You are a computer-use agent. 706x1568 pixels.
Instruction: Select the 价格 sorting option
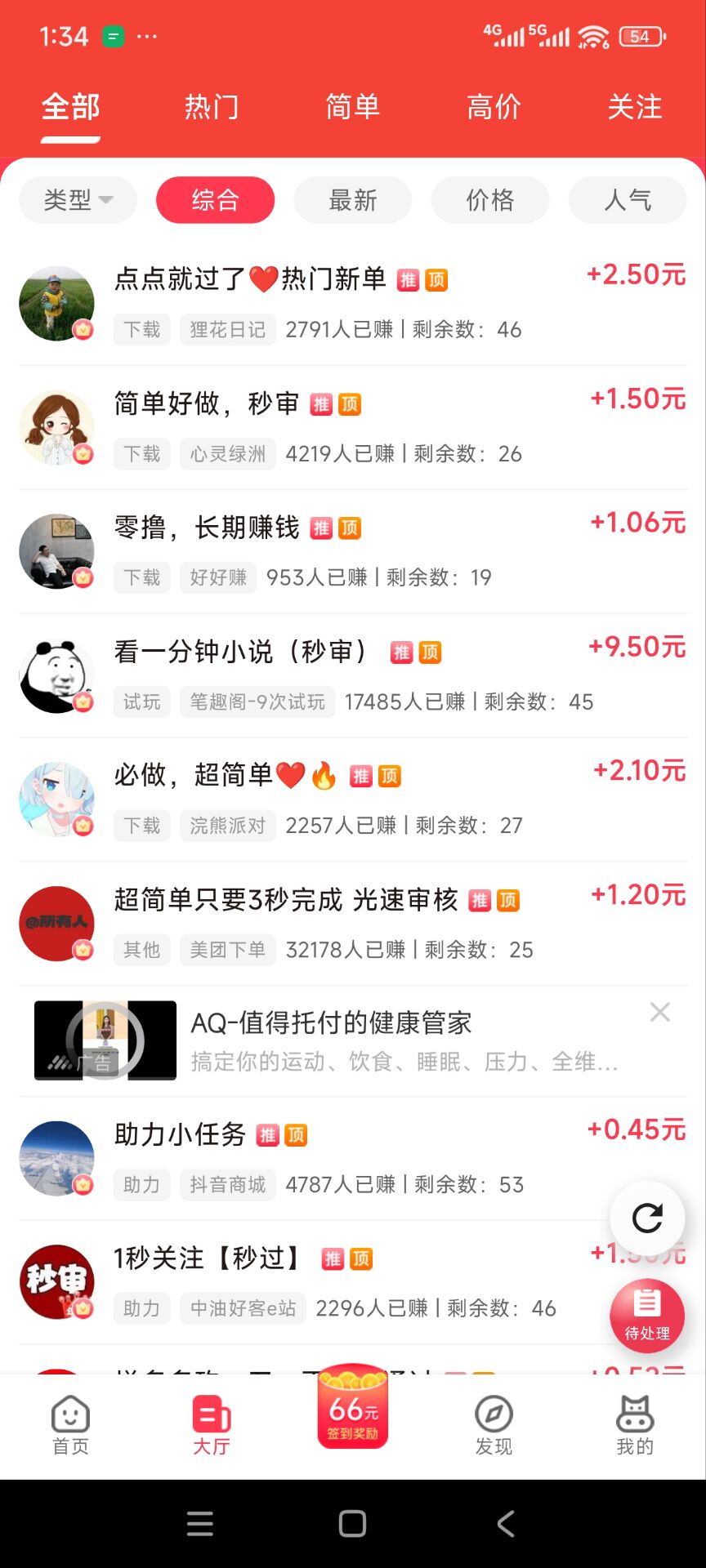click(490, 200)
